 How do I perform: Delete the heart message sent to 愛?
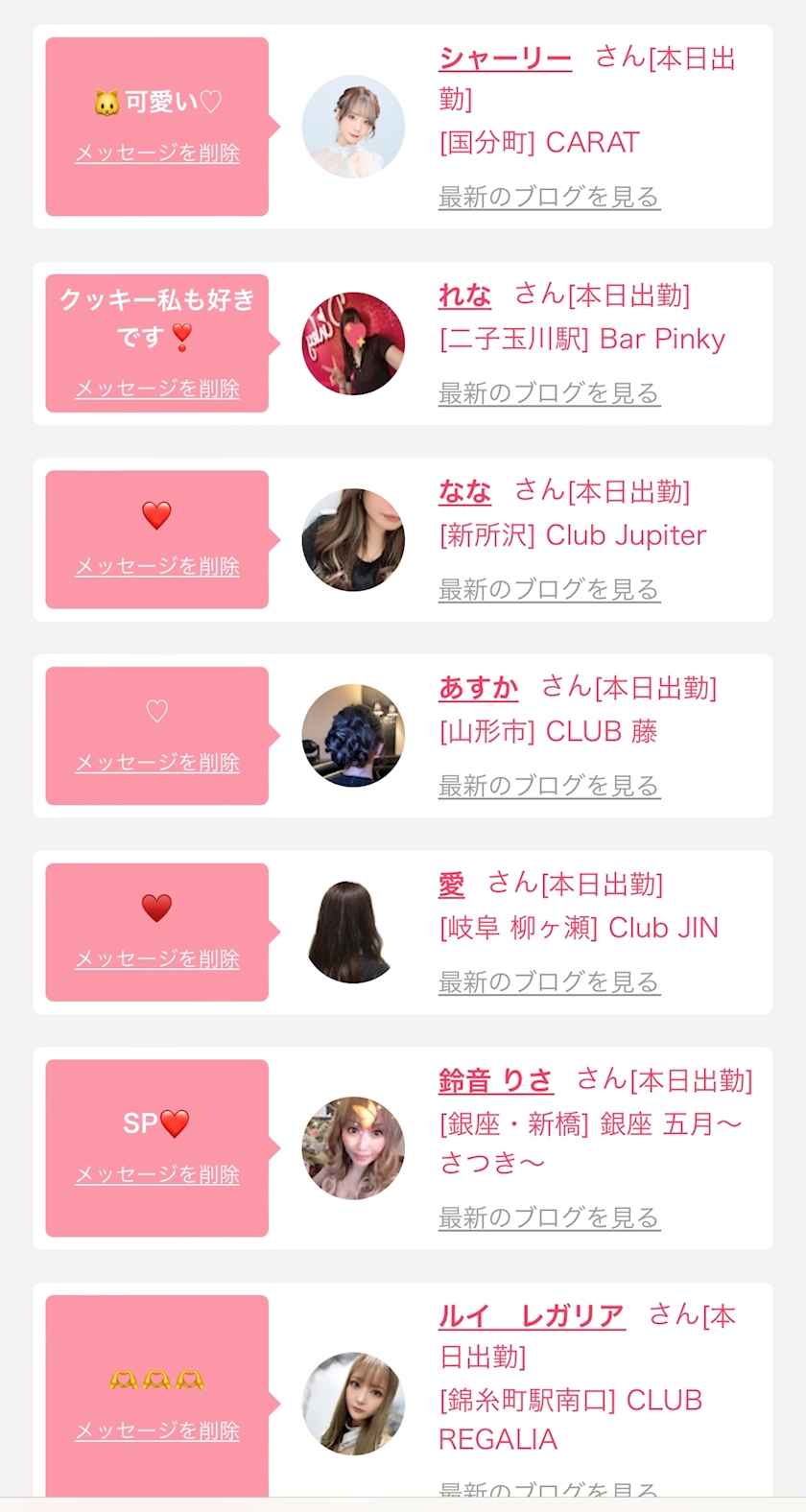(157, 958)
